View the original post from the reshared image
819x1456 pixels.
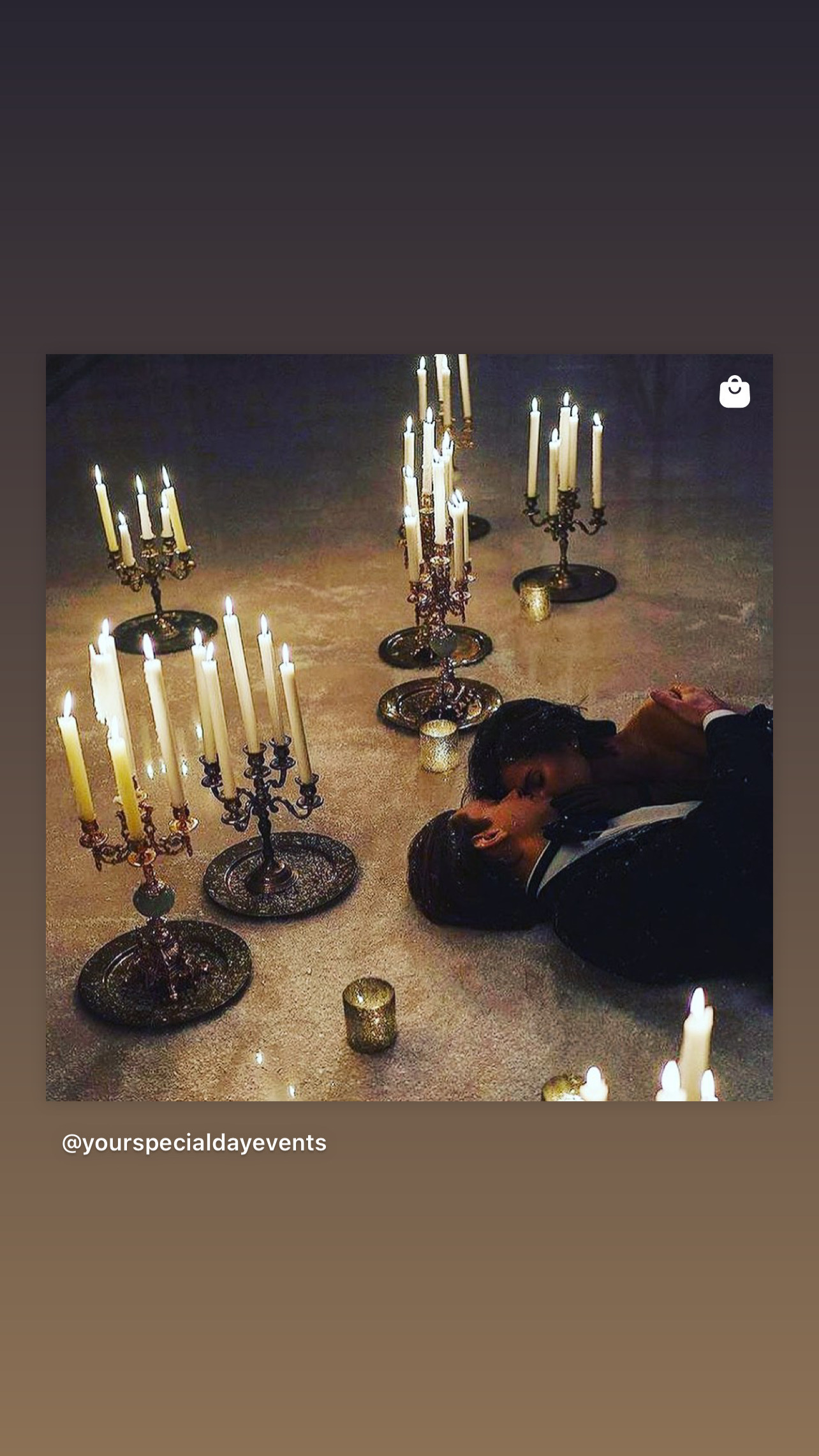coord(408,734)
